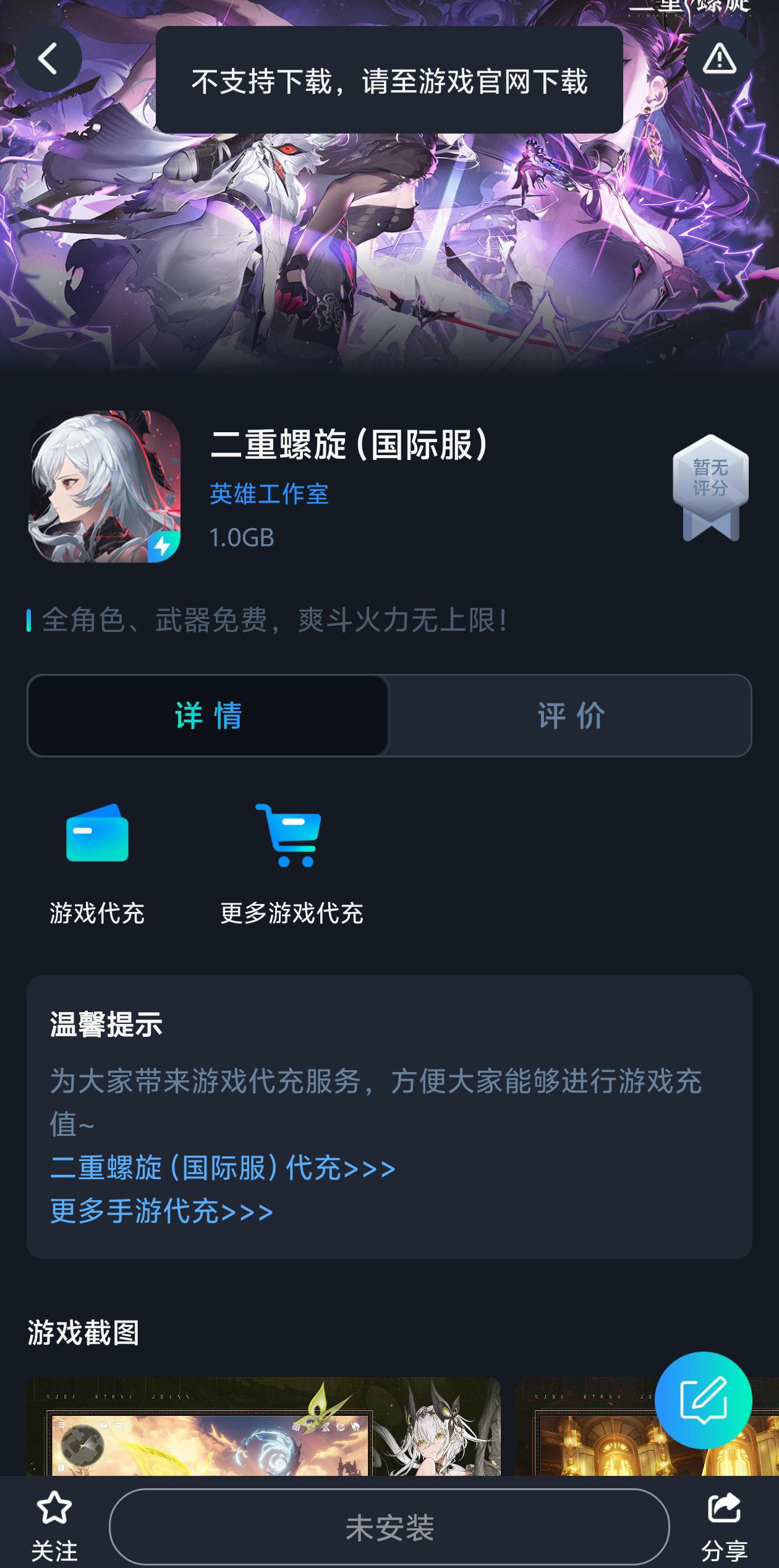779x1568 pixels.
Task: Follow this game with the 关注 star
Action: [54, 1525]
